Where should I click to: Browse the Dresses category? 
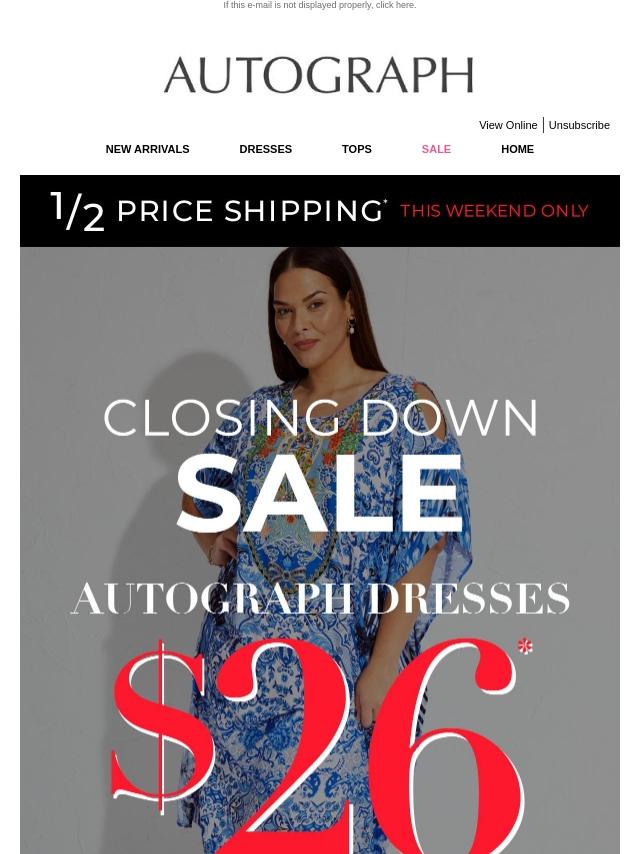266,149
